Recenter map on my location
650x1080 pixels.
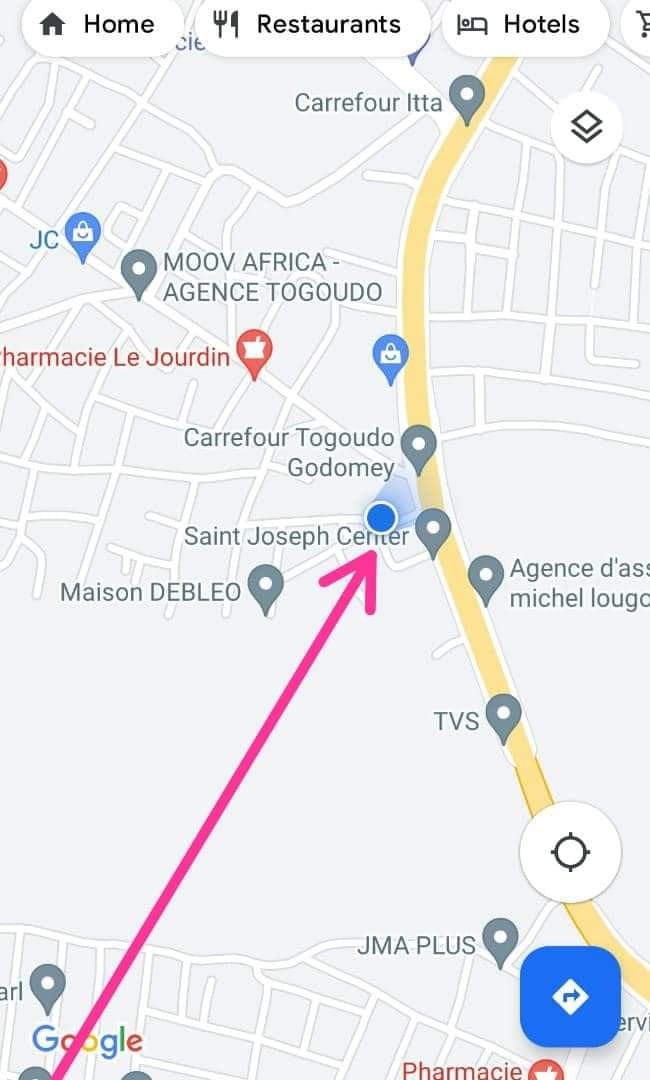[570, 853]
